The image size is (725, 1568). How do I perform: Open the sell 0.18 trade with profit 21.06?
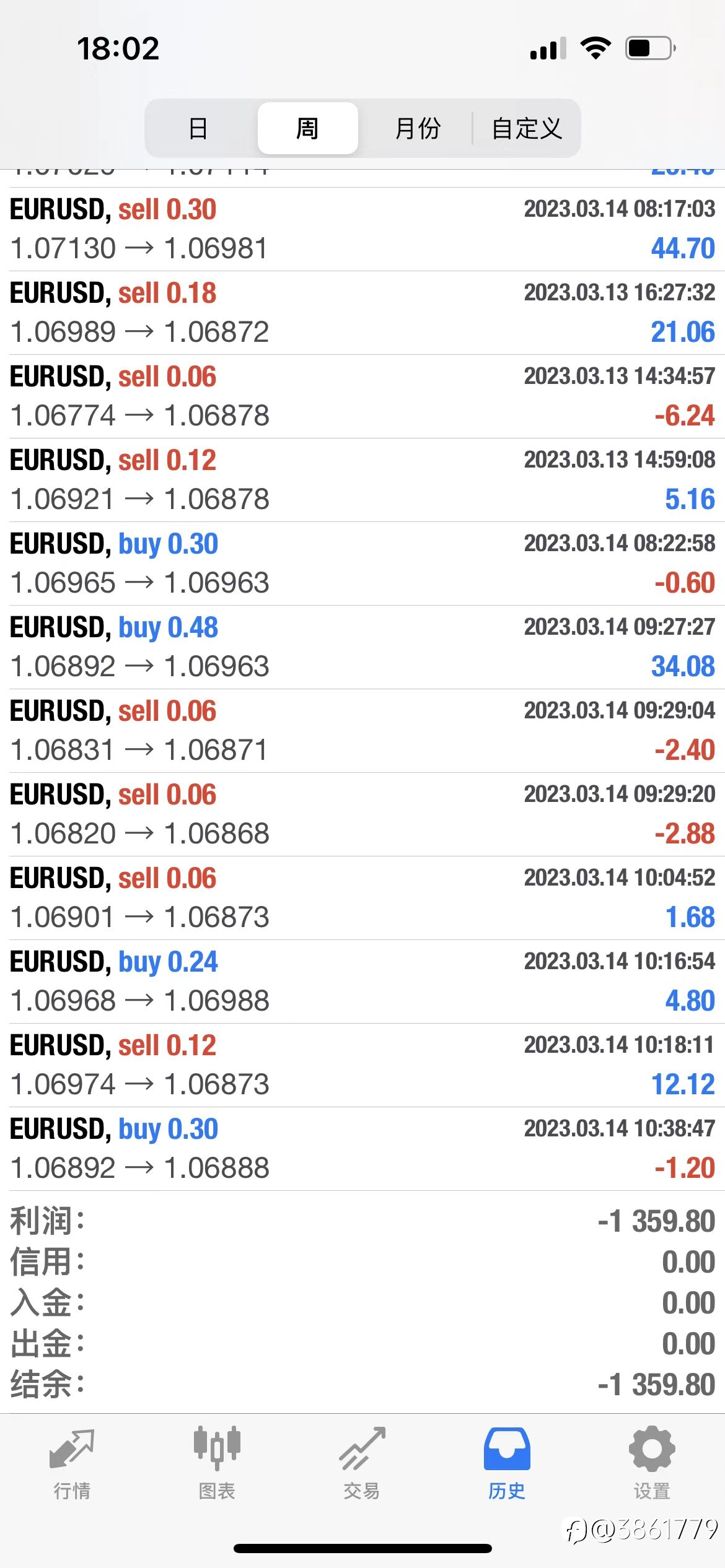pos(362,313)
